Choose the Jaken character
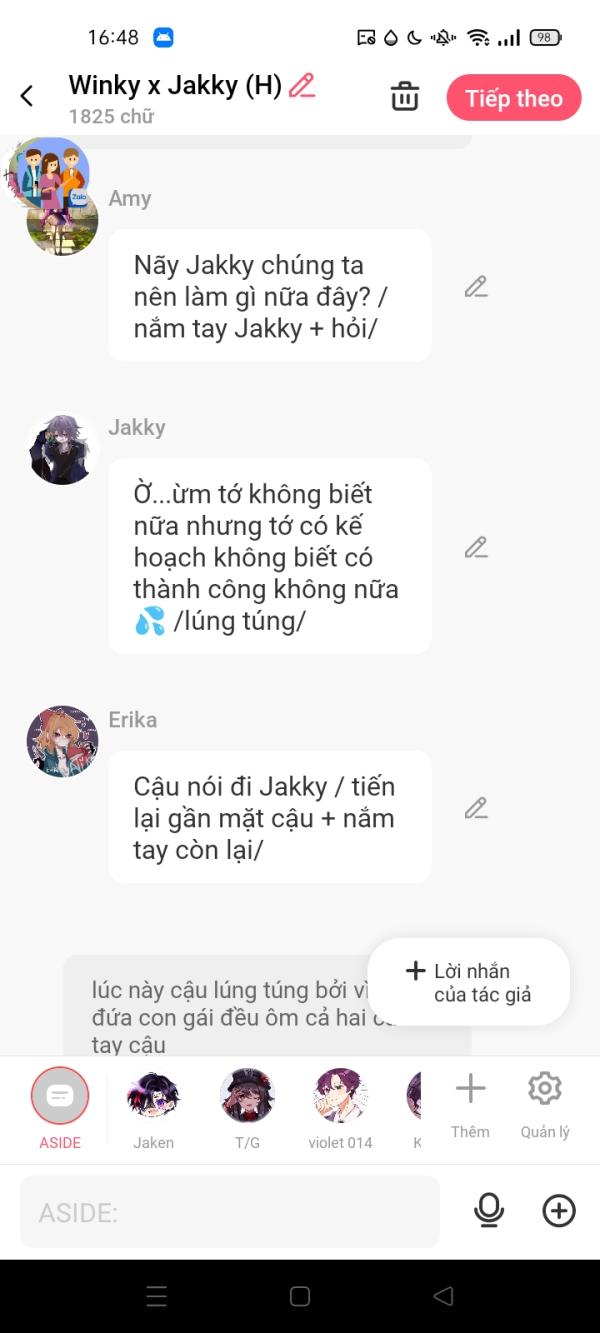 153,1097
